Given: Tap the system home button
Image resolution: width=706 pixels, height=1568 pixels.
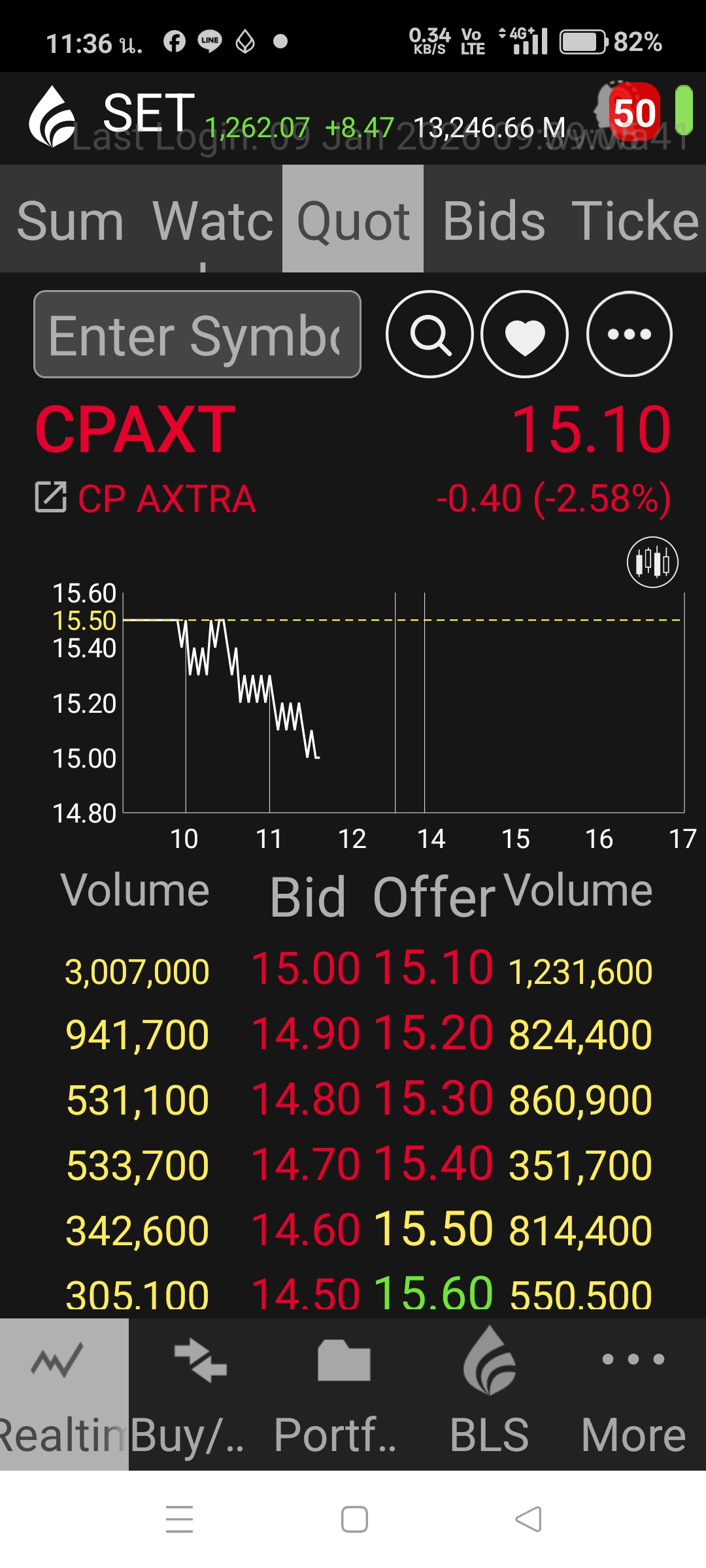Looking at the screenshot, I should click(x=354, y=1519).
